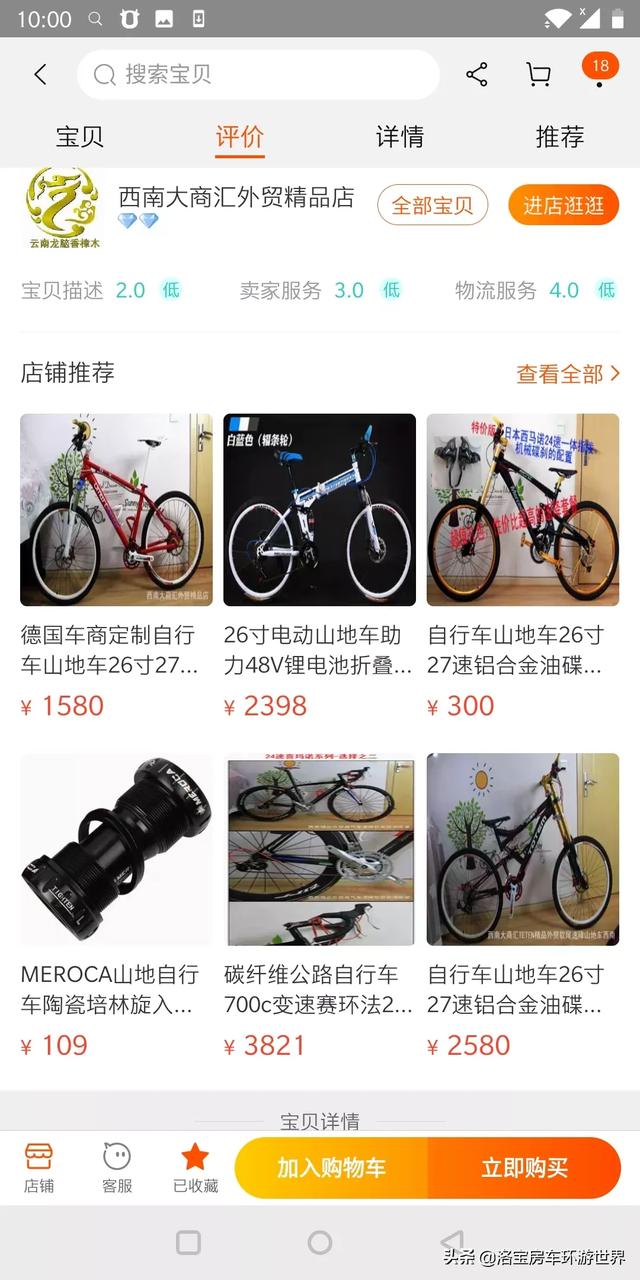Image resolution: width=640 pixels, height=1280 pixels.
Task: Tap the 全部宝贝 button
Action: click(x=432, y=206)
